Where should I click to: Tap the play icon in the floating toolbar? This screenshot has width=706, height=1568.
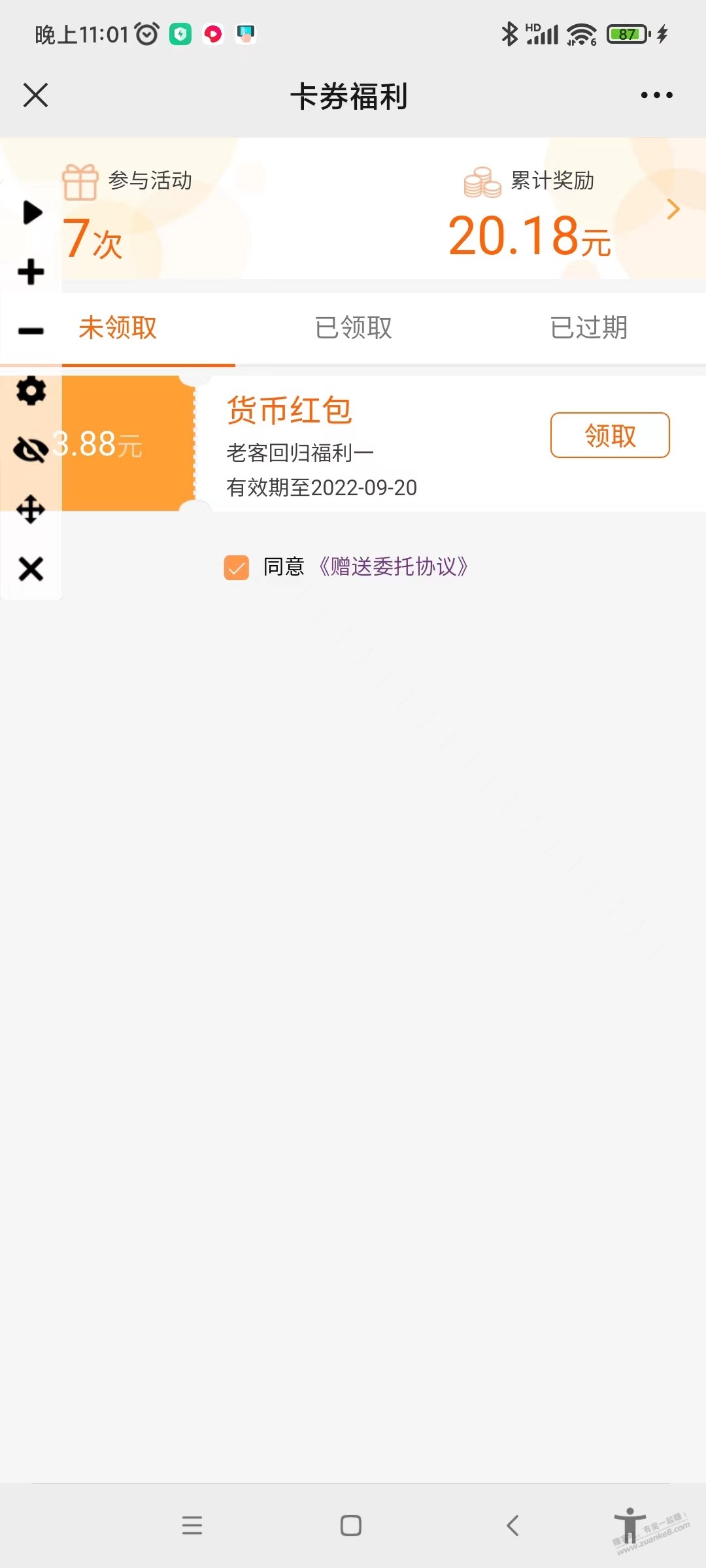pos(31,211)
